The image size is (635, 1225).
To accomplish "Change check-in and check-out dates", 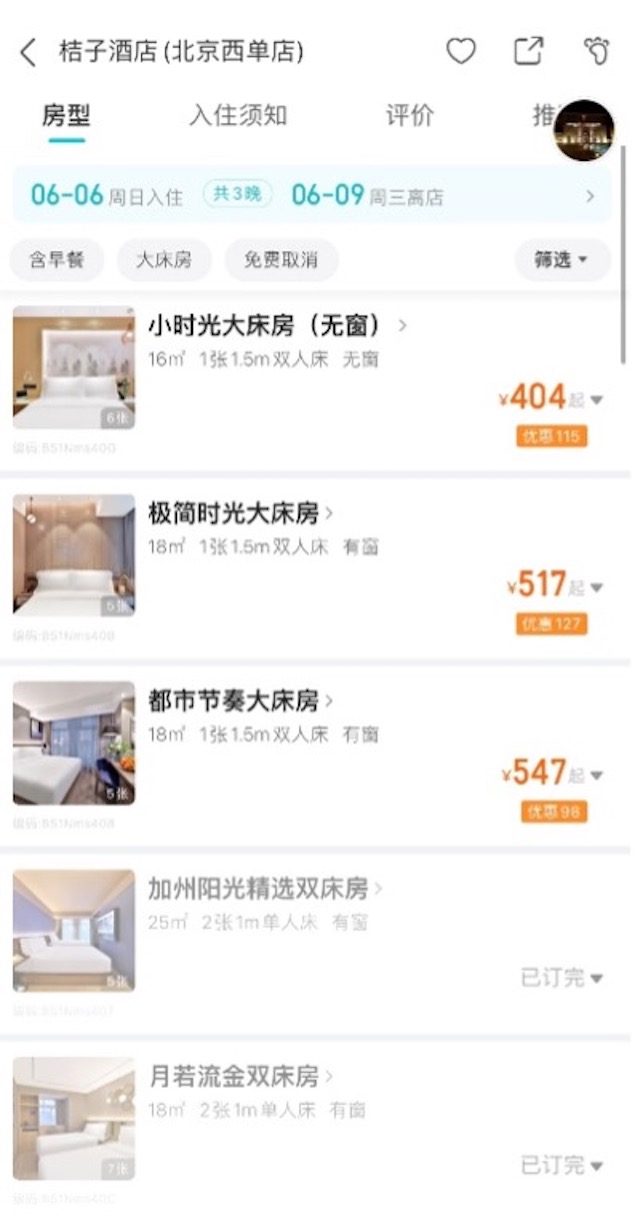I will pyautogui.click(x=311, y=195).
